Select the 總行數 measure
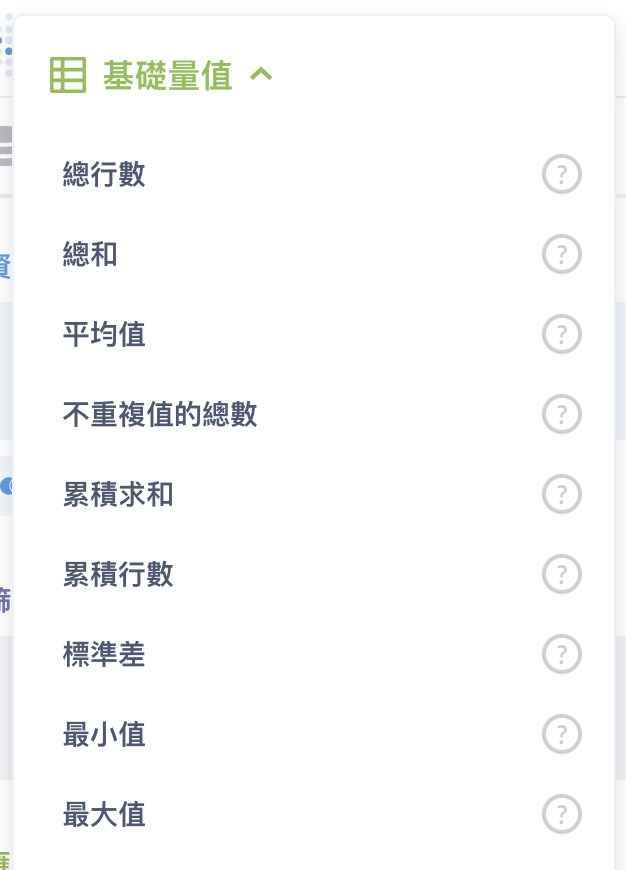Image resolution: width=626 pixels, height=870 pixels. [x=104, y=174]
